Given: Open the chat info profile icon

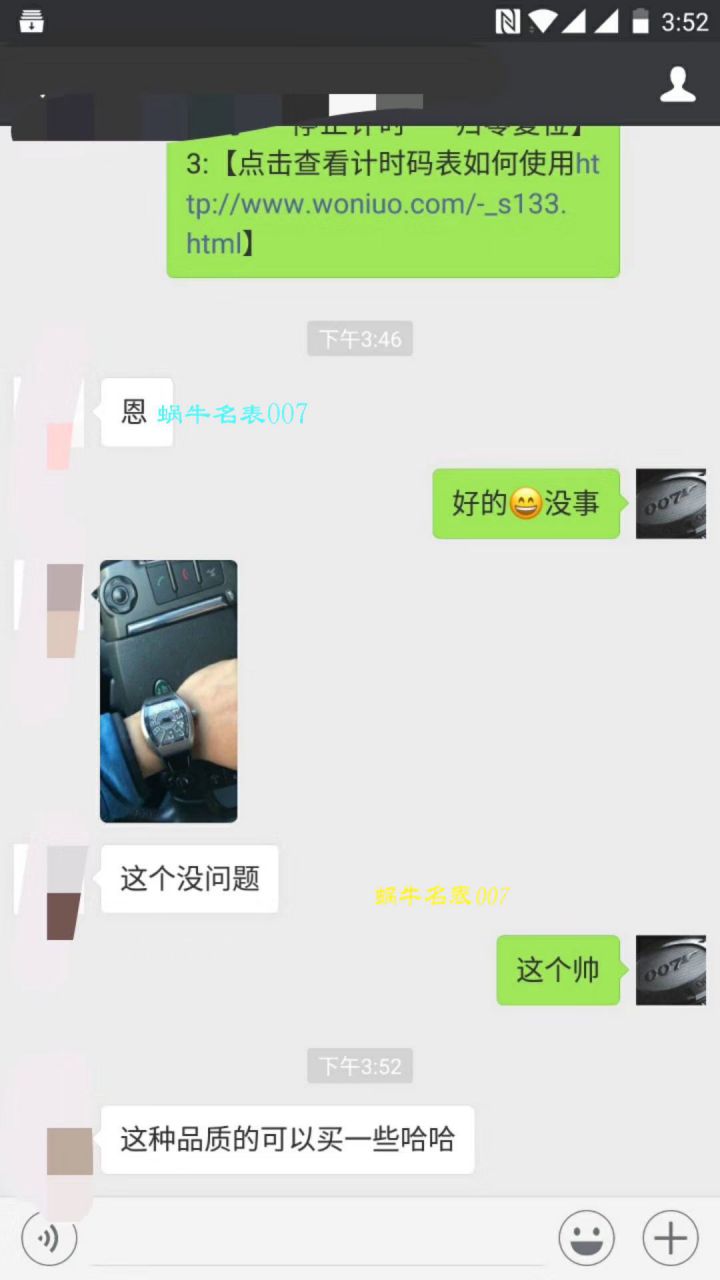Looking at the screenshot, I should tap(677, 84).
